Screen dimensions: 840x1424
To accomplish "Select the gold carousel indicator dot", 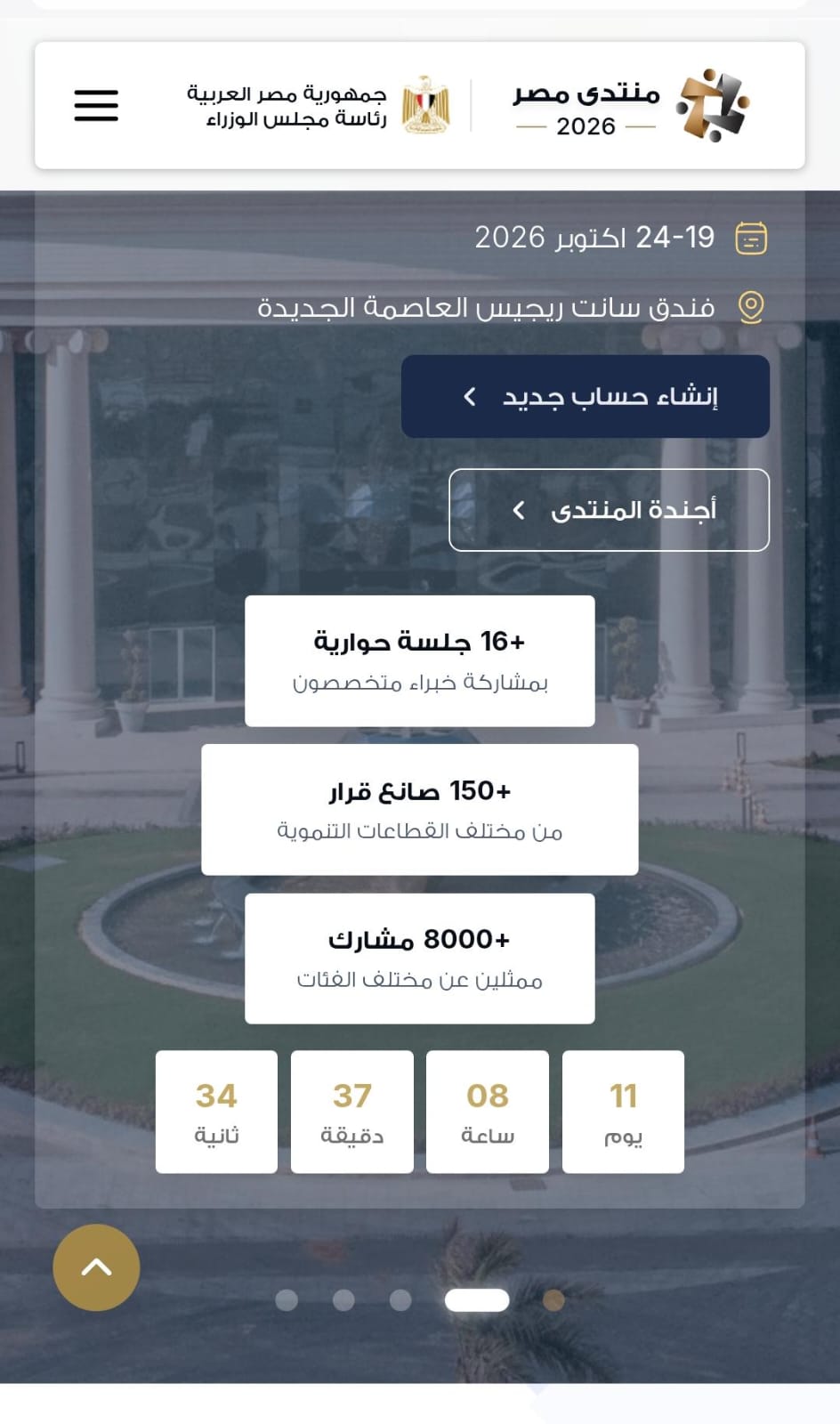I will pos(553,1300).
